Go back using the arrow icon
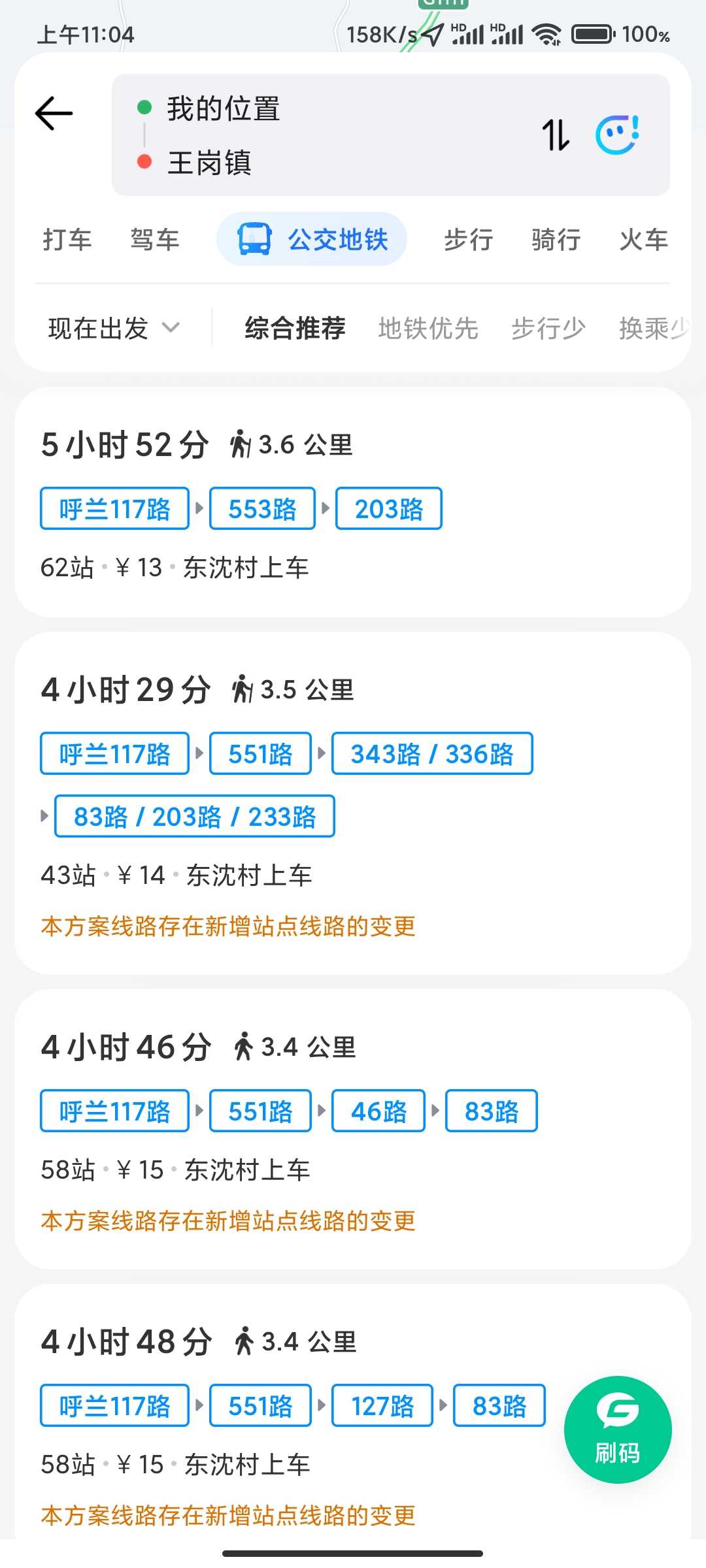 click(x=54, y=114)
